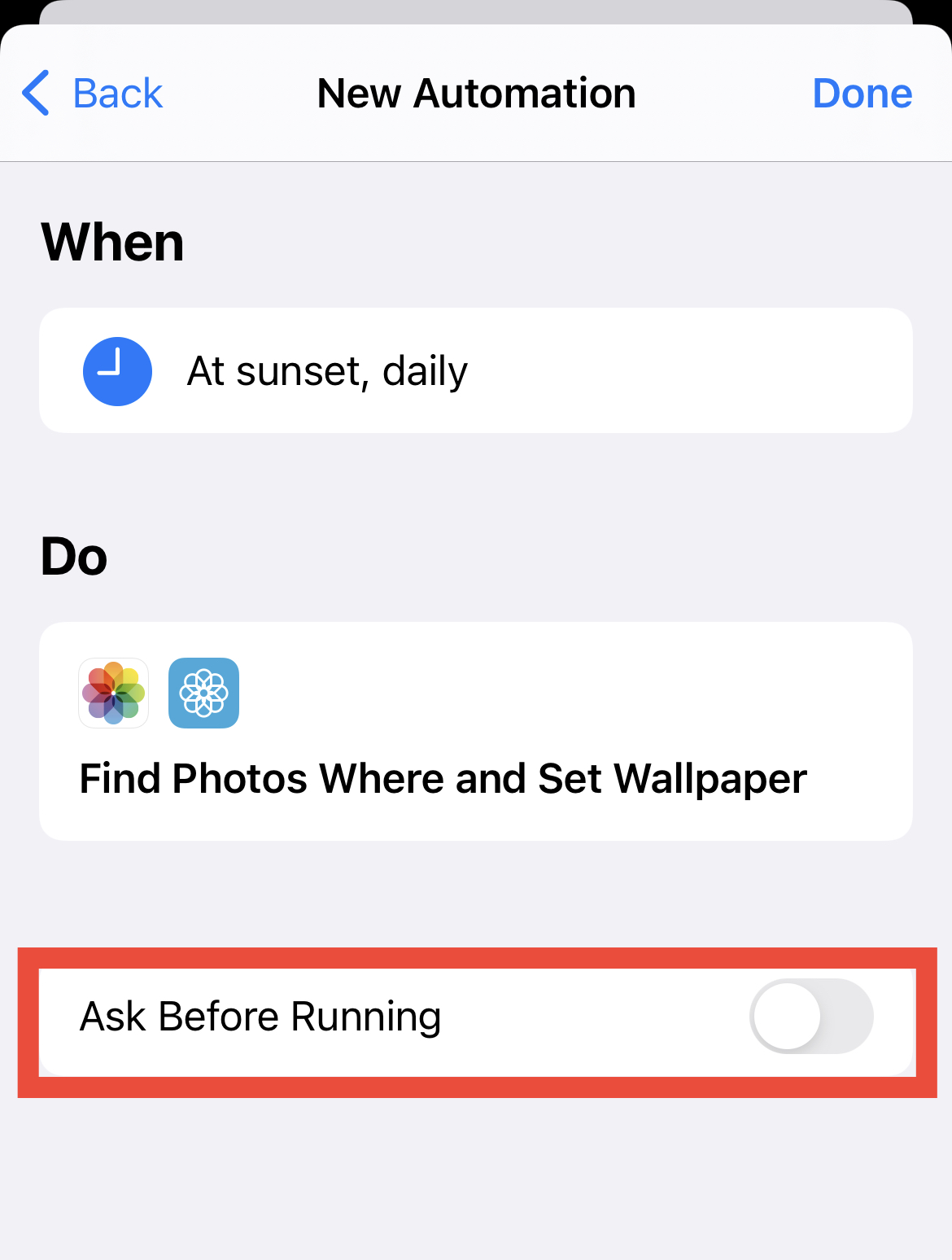Enable the Ask Before Running switch
Screen dimensions: 952x1260
(x=810, y=1017)
